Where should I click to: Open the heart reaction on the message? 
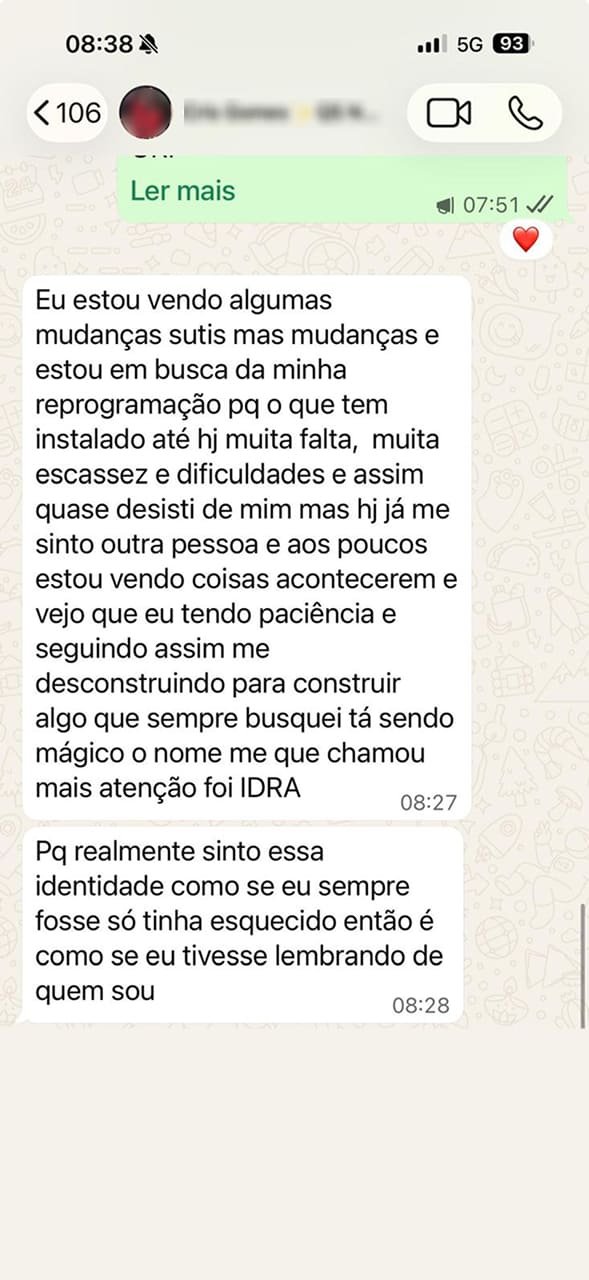[x=526, y=239]
